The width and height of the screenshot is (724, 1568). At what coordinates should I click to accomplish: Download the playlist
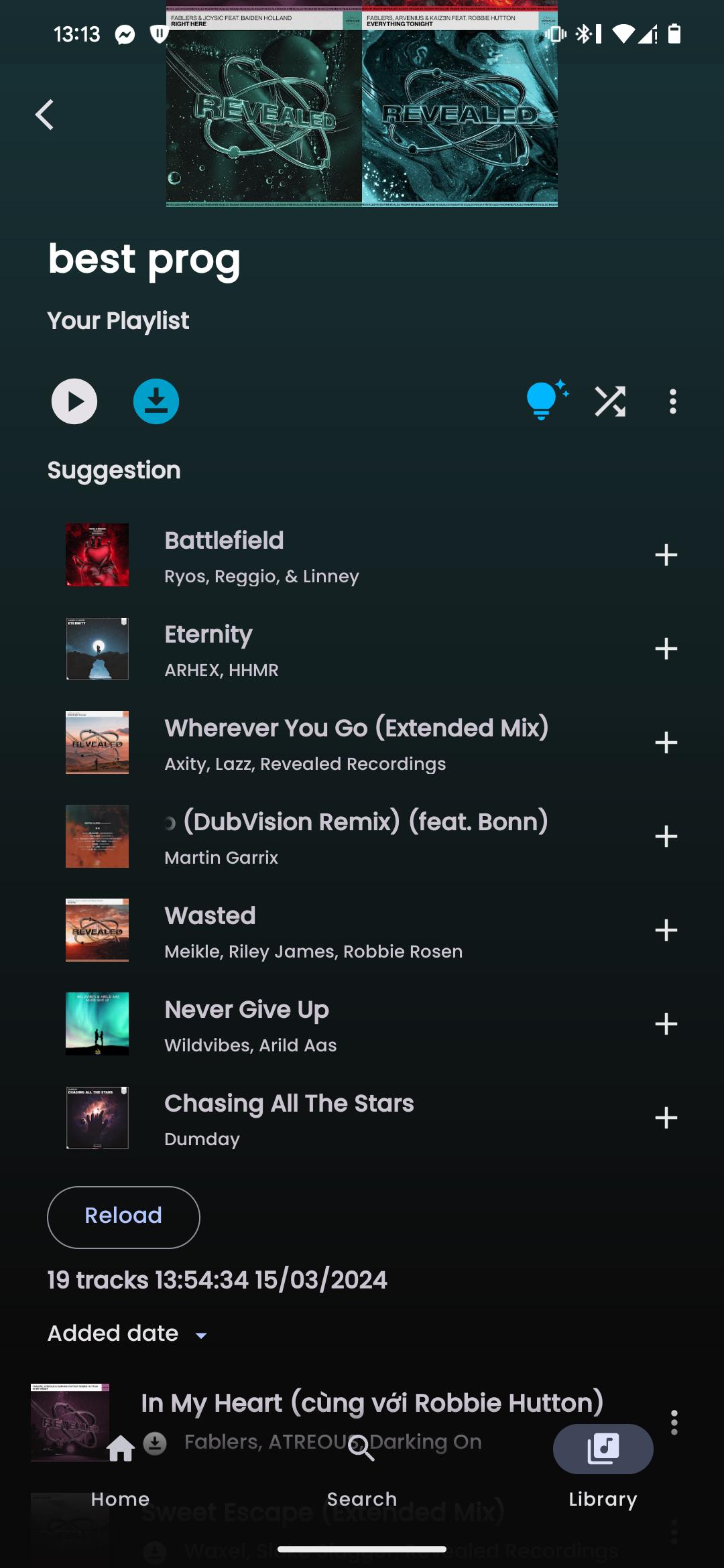tap(156, 401)
